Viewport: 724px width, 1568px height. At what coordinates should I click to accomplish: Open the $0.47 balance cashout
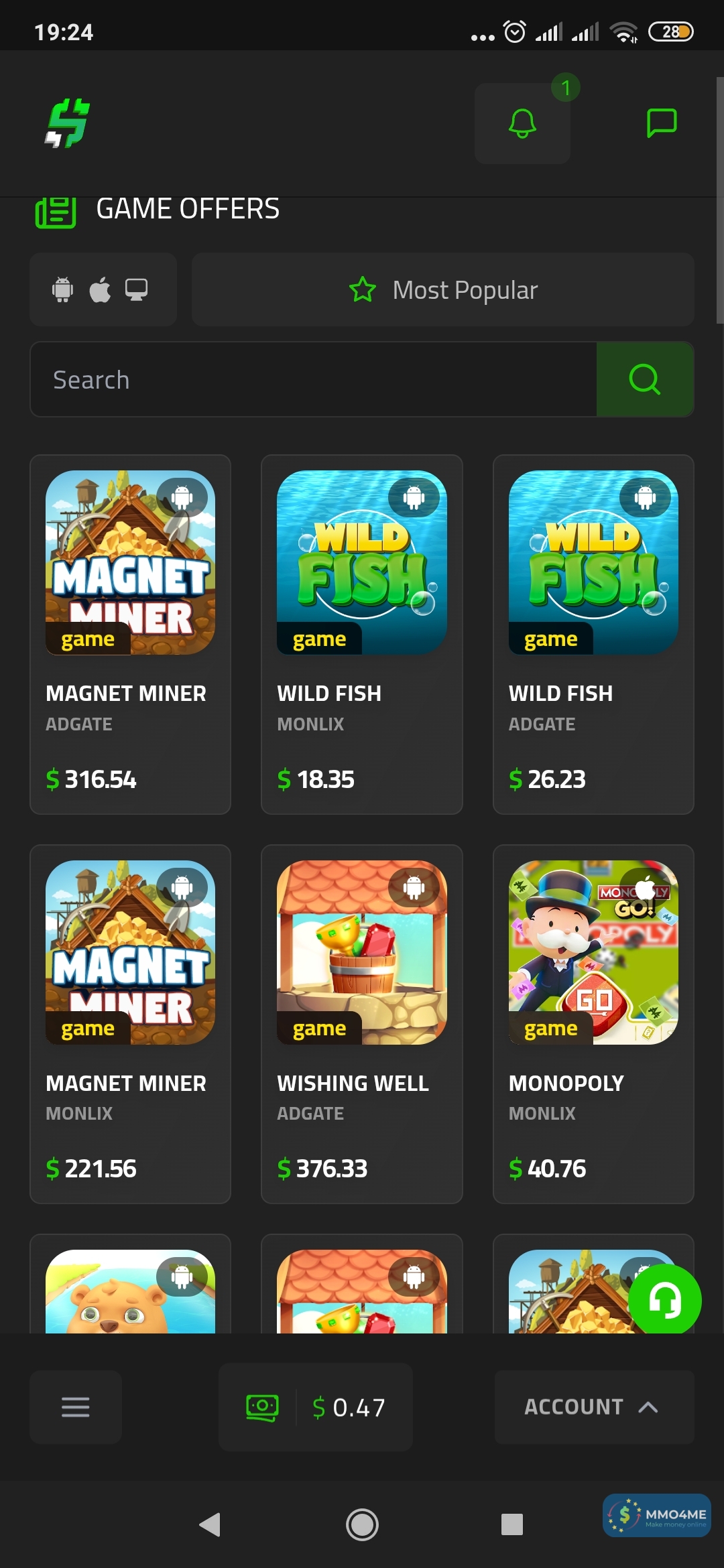pos(316,1407)
